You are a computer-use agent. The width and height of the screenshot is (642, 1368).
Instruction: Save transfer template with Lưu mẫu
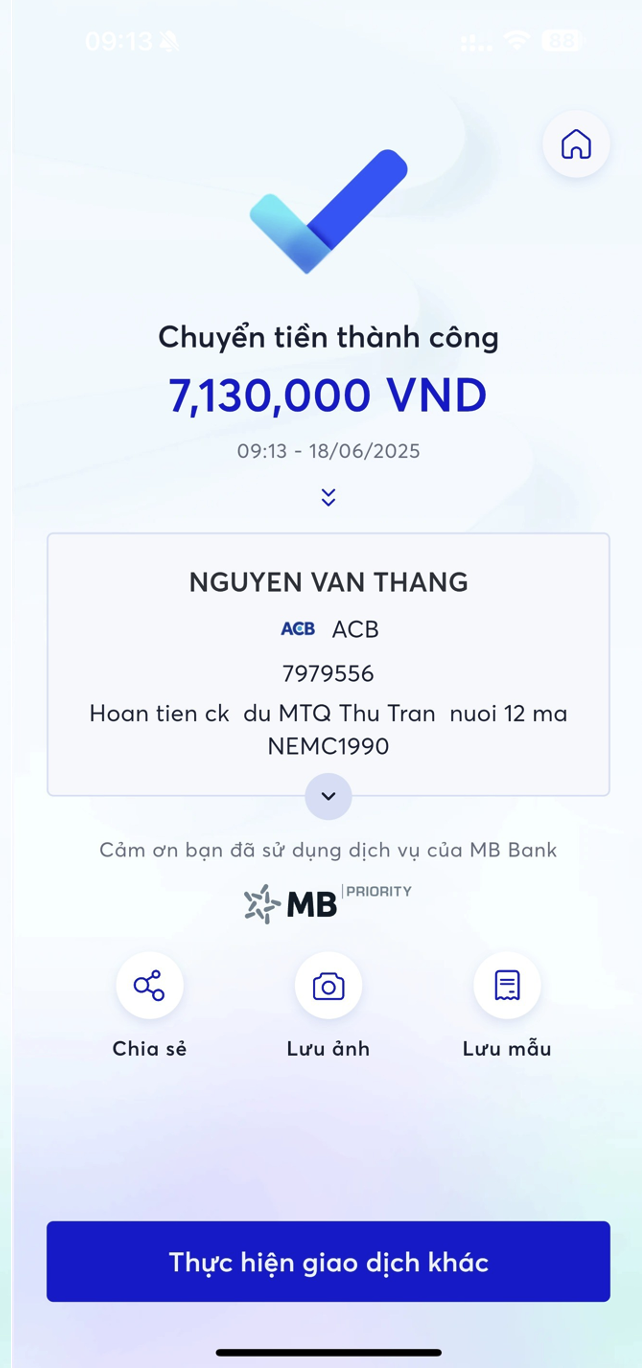click(507, 986)
